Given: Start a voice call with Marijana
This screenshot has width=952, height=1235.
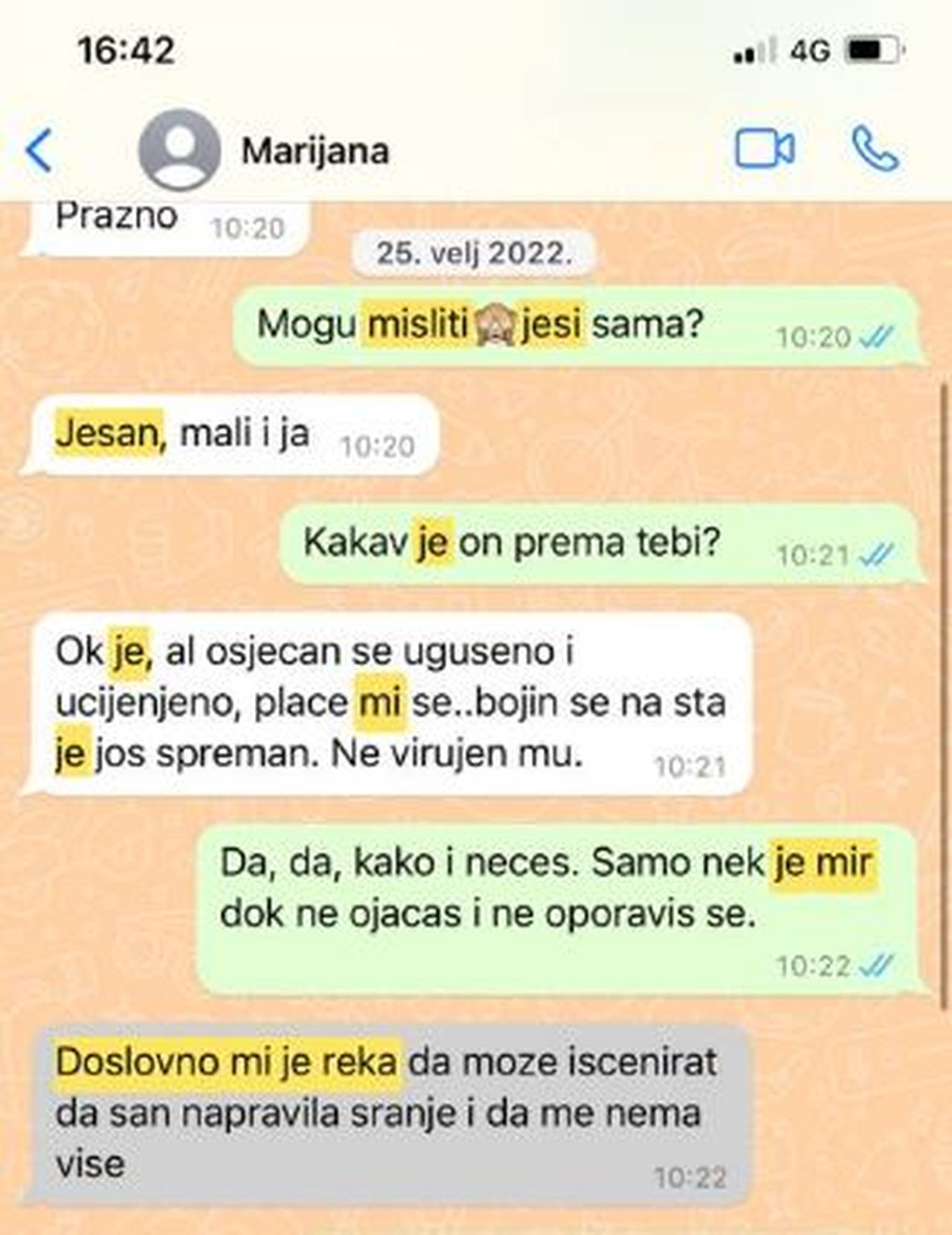Looking at the screenshot, I should coord(875,149).
